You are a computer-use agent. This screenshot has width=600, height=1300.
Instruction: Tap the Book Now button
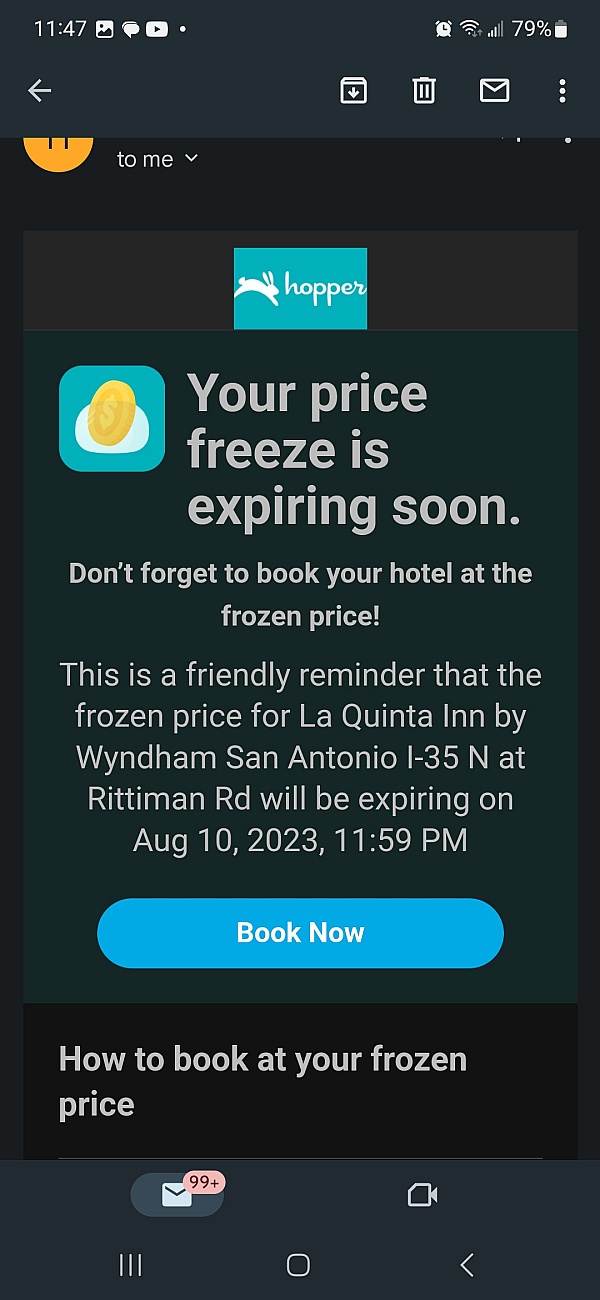300,933
